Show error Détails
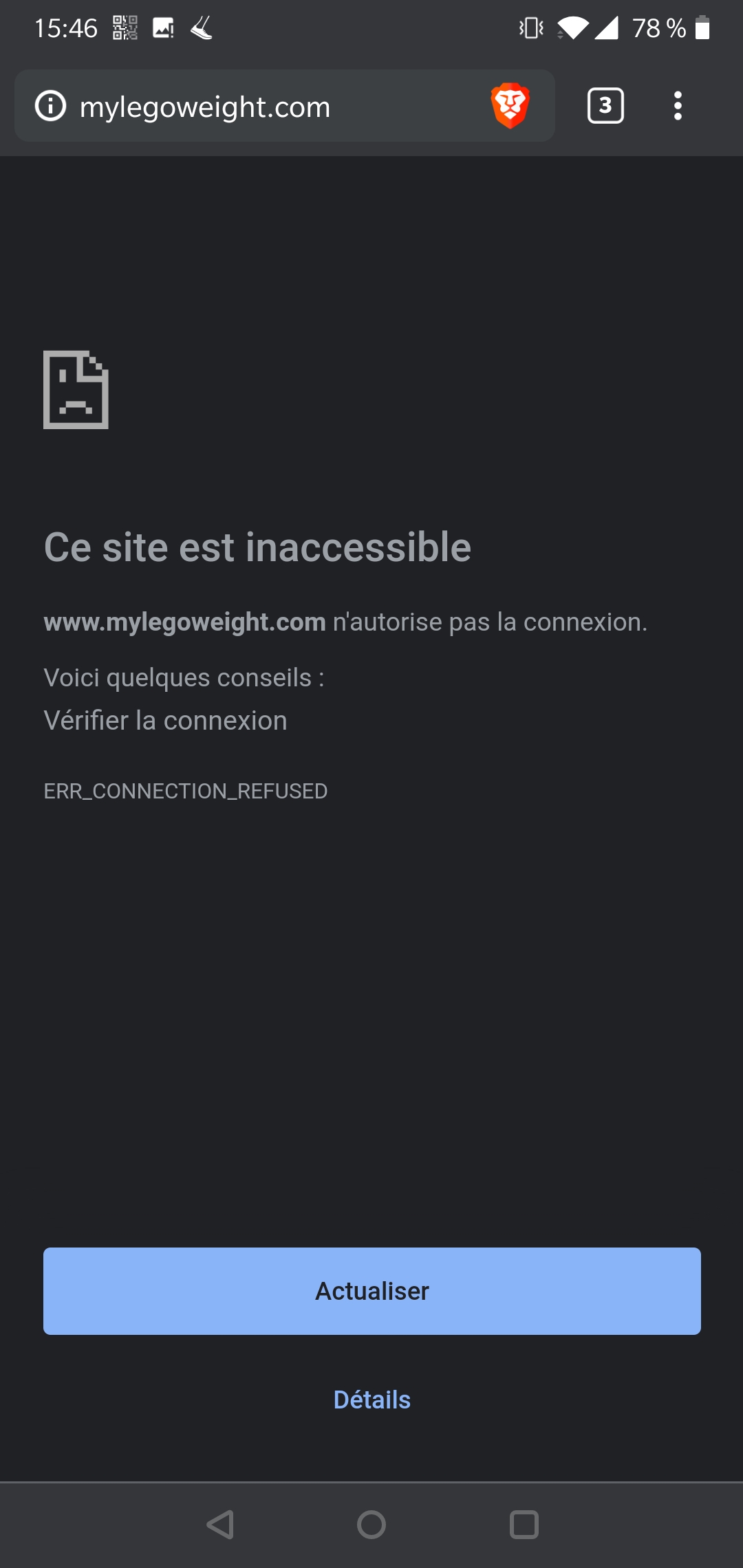The height and width of the screenshot is (1568, 743). 371,1400
